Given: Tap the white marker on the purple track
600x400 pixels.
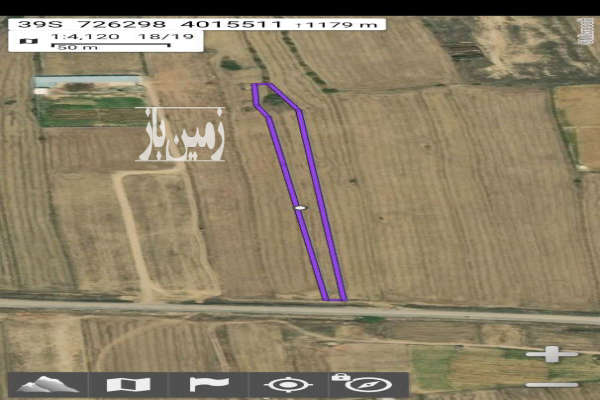Looking at the screenshot, I should click(x=300, y=208).
